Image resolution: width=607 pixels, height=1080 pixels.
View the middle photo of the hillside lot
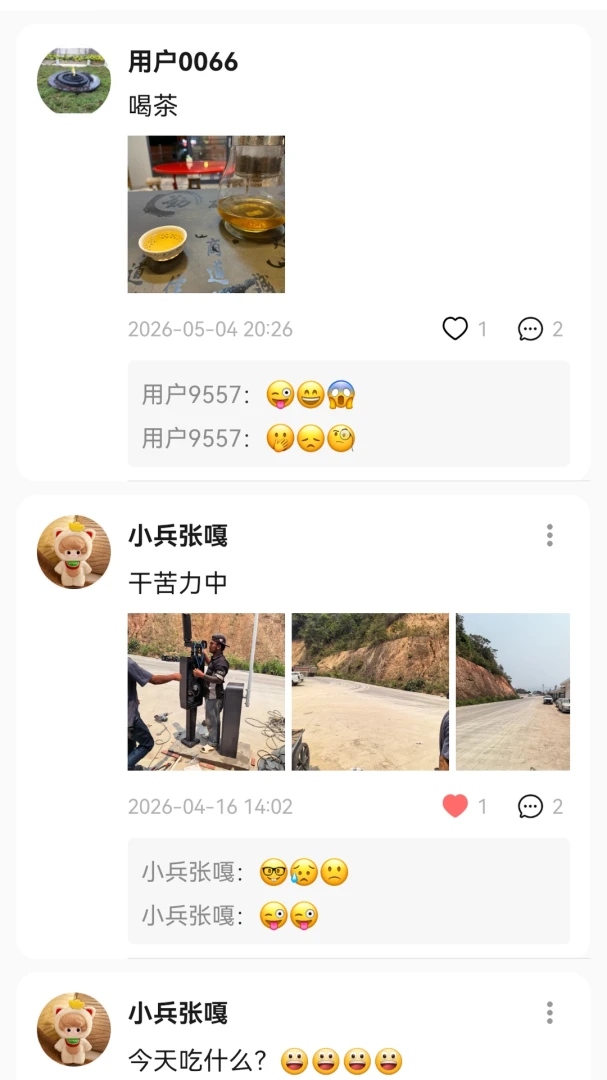pos(370,692)
